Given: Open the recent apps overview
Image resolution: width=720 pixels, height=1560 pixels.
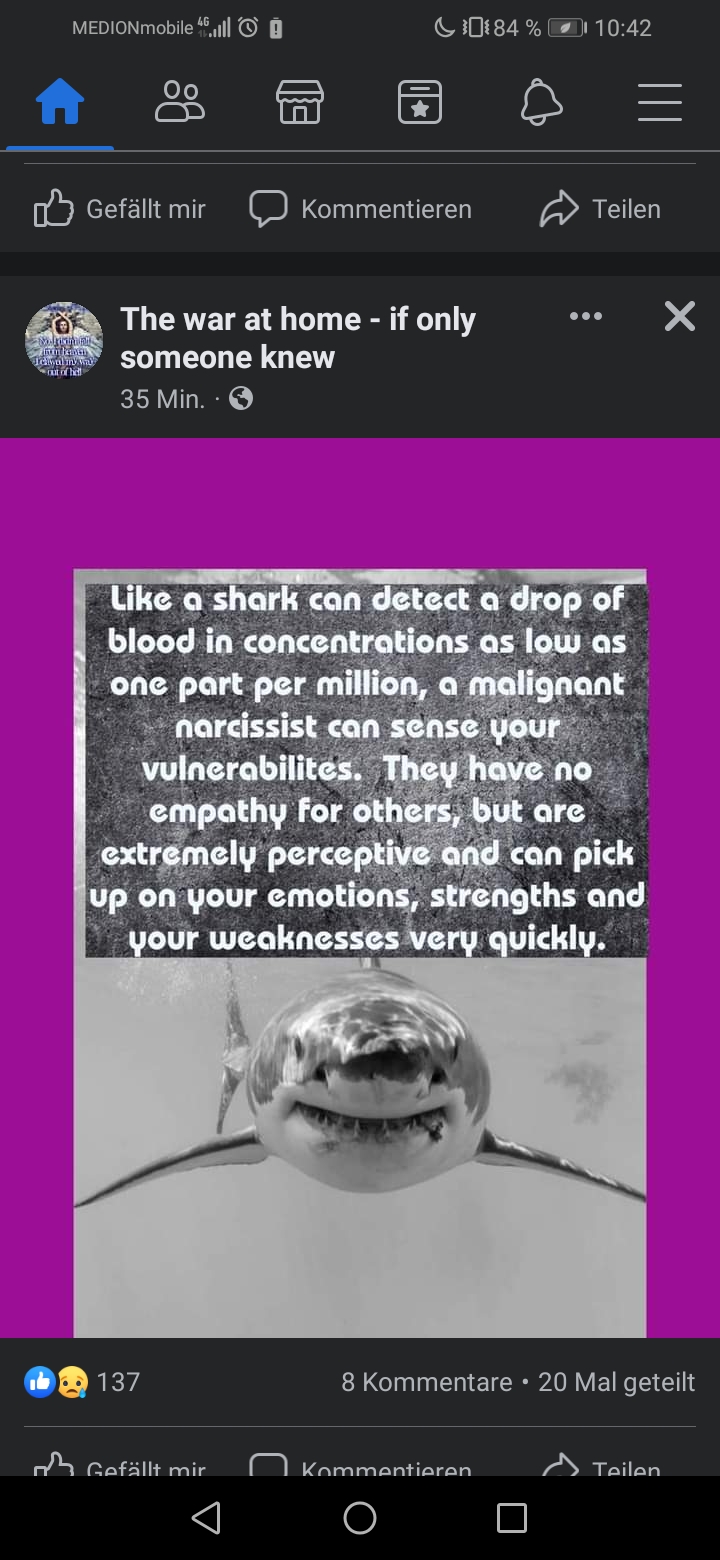Looking at the screenshot, I should pyautogui.click(x=512, y=1518).
